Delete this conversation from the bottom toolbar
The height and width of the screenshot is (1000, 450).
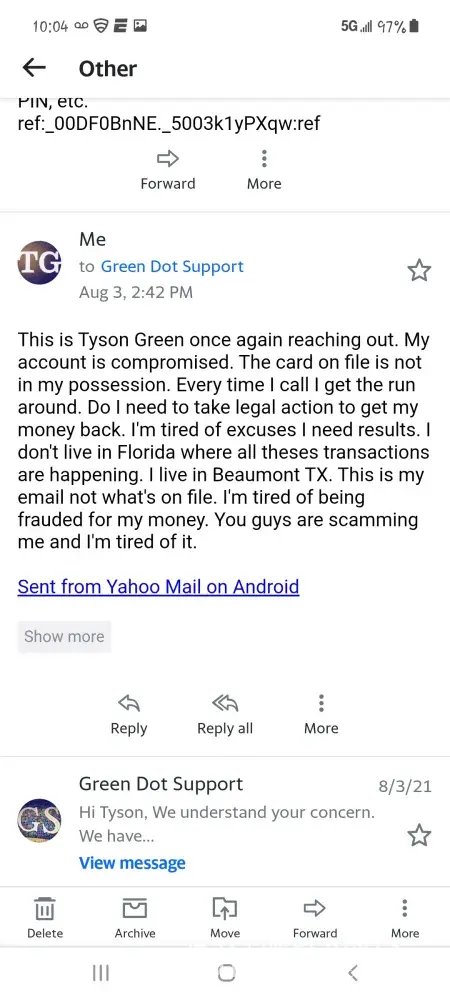point(45,918)
